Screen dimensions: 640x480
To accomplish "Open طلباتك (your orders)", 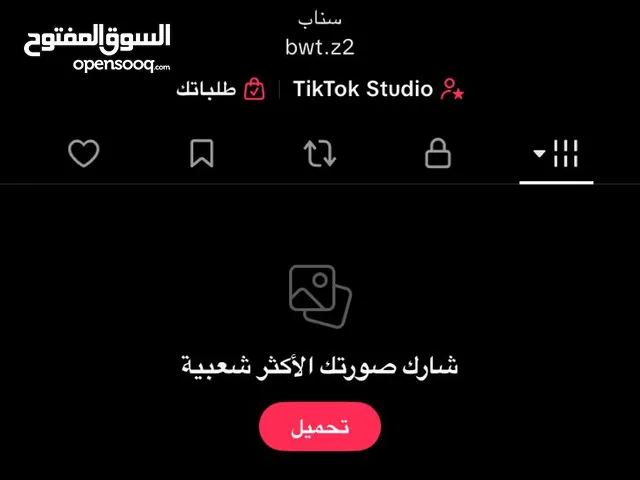I will point(220,88).
